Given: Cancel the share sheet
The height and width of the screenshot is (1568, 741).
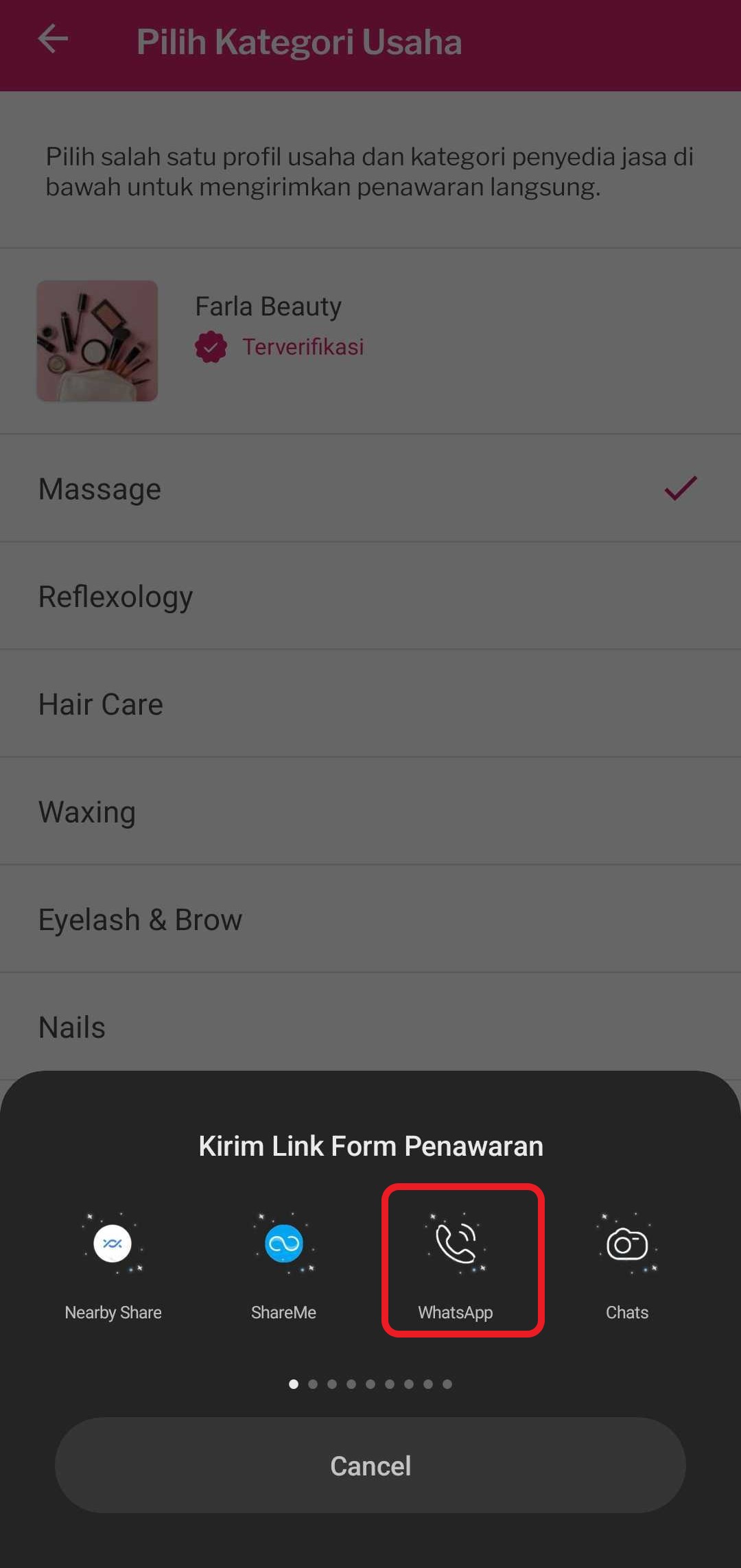Looking at the screenshot, I should [370, 1465].
